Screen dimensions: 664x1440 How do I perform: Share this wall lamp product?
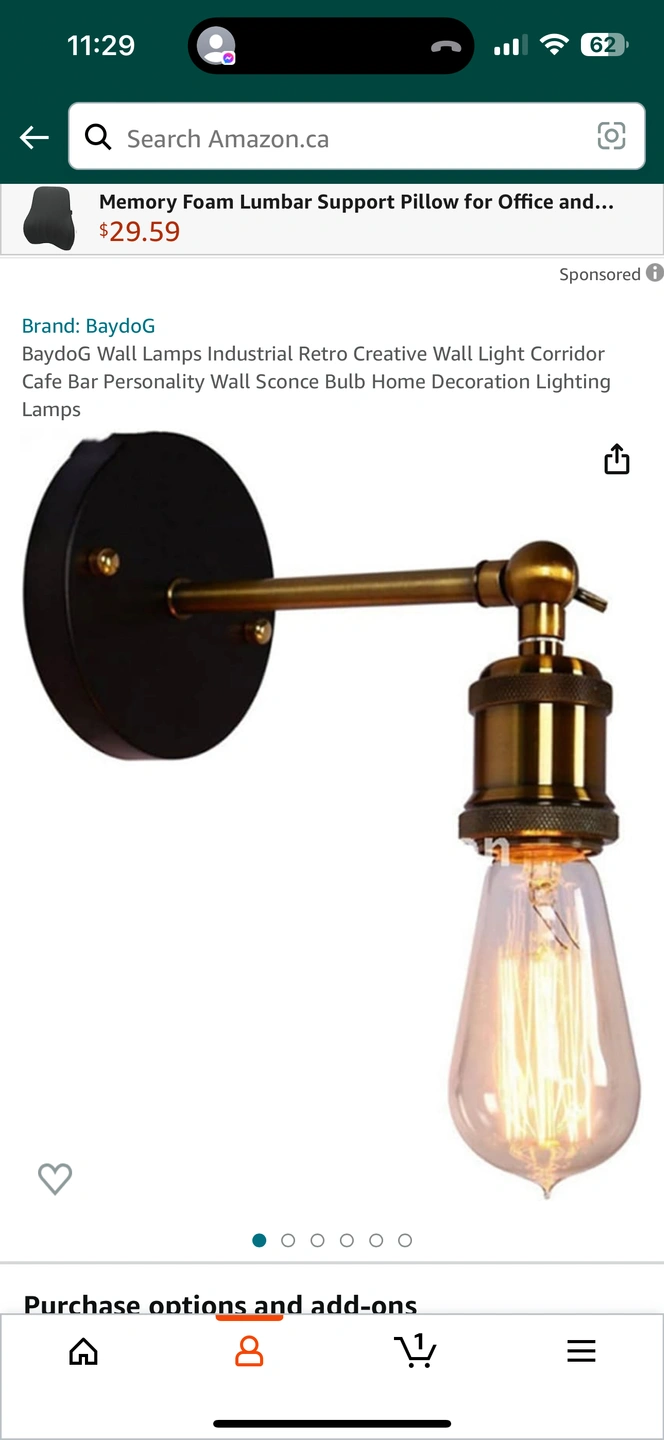pyautogui.click(x=617, y=459)
